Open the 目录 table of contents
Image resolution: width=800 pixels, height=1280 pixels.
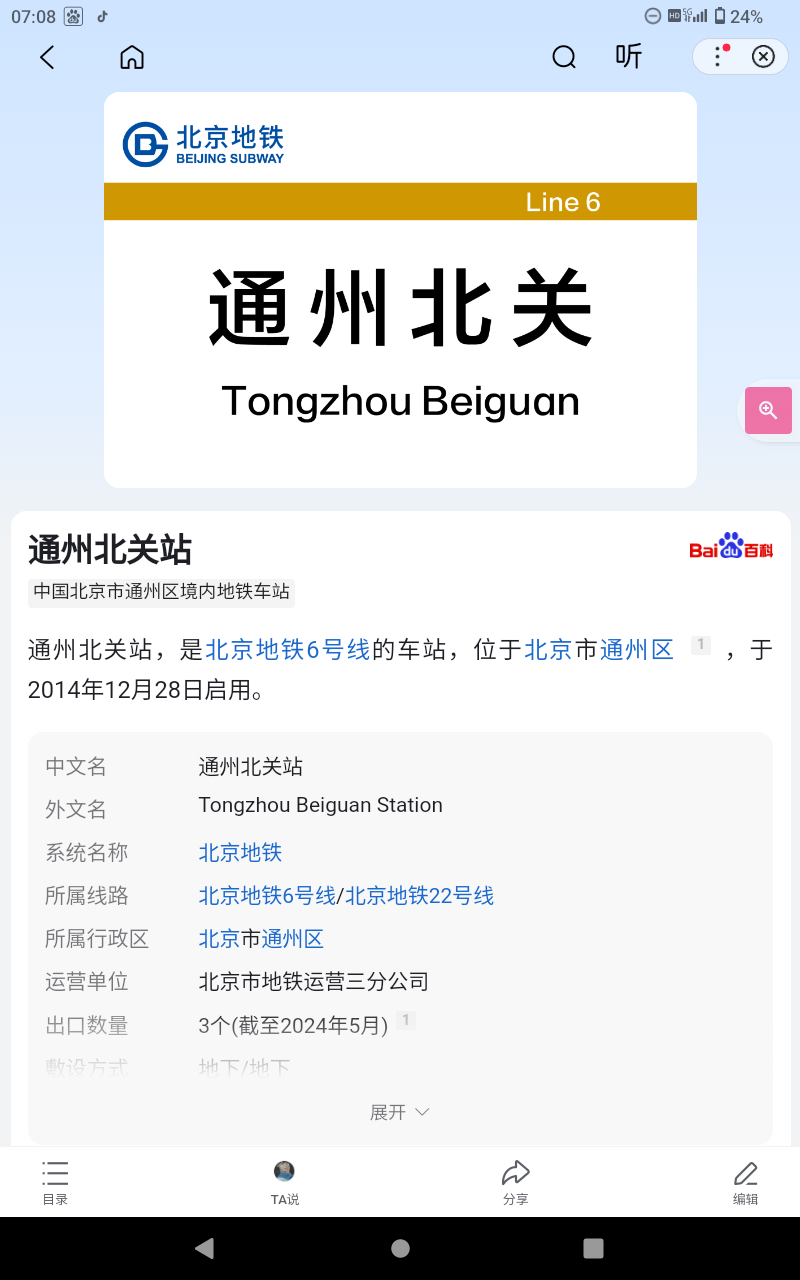(55, 1182)
